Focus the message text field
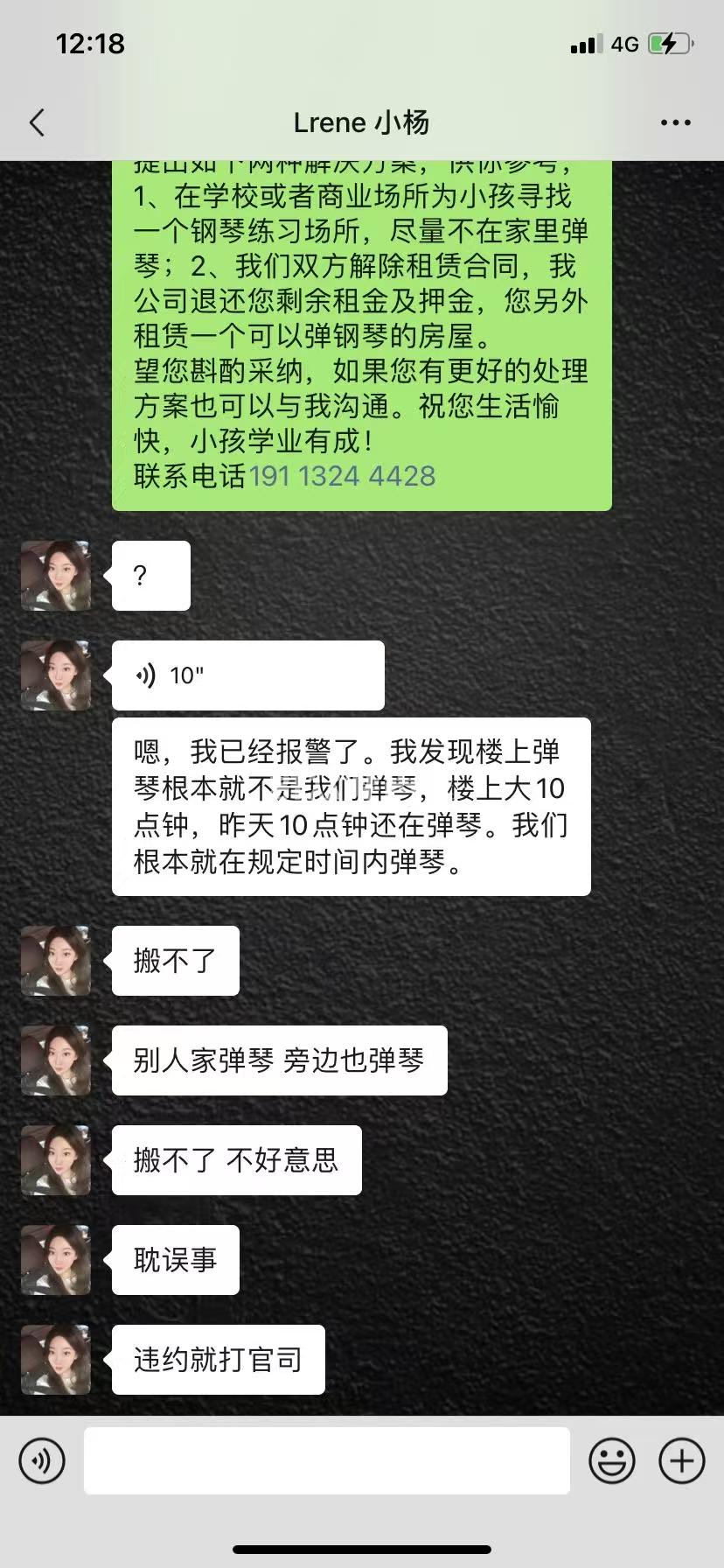This screenshot has width=724, height=1568. 326,1460
